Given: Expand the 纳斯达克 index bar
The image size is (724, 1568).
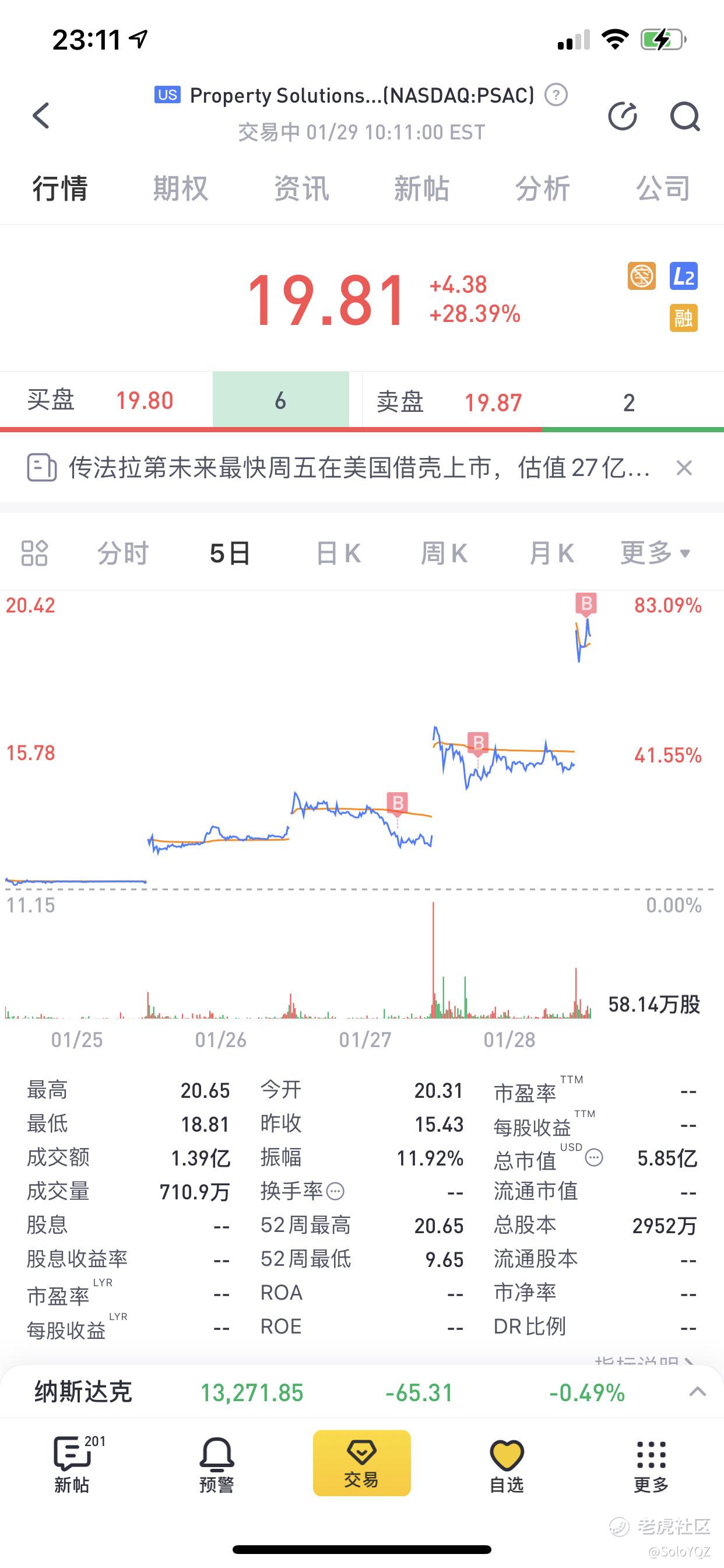Looking at the screenshot, I should [x=697, y=1391].
